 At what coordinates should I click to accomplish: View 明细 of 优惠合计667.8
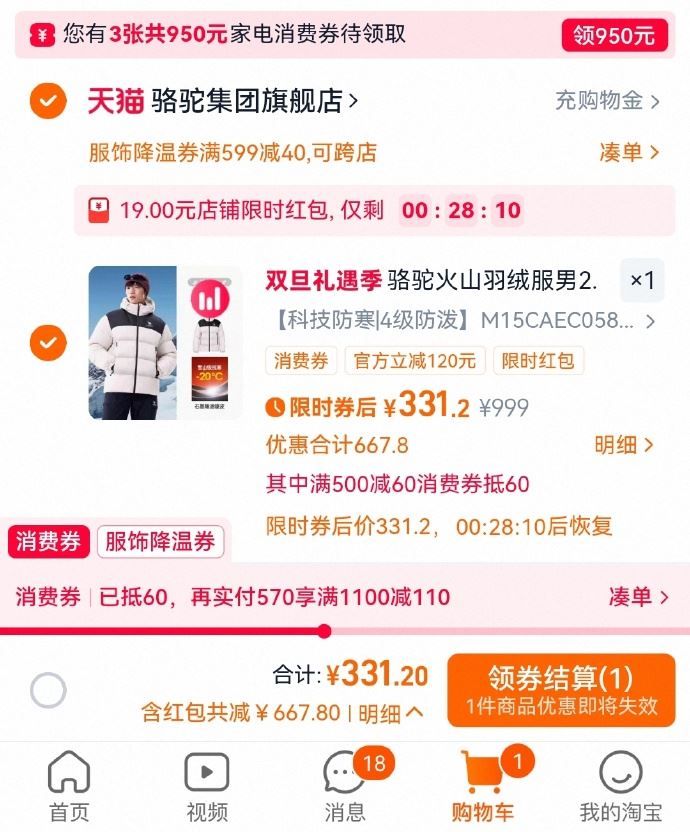(x=624, y=445)
